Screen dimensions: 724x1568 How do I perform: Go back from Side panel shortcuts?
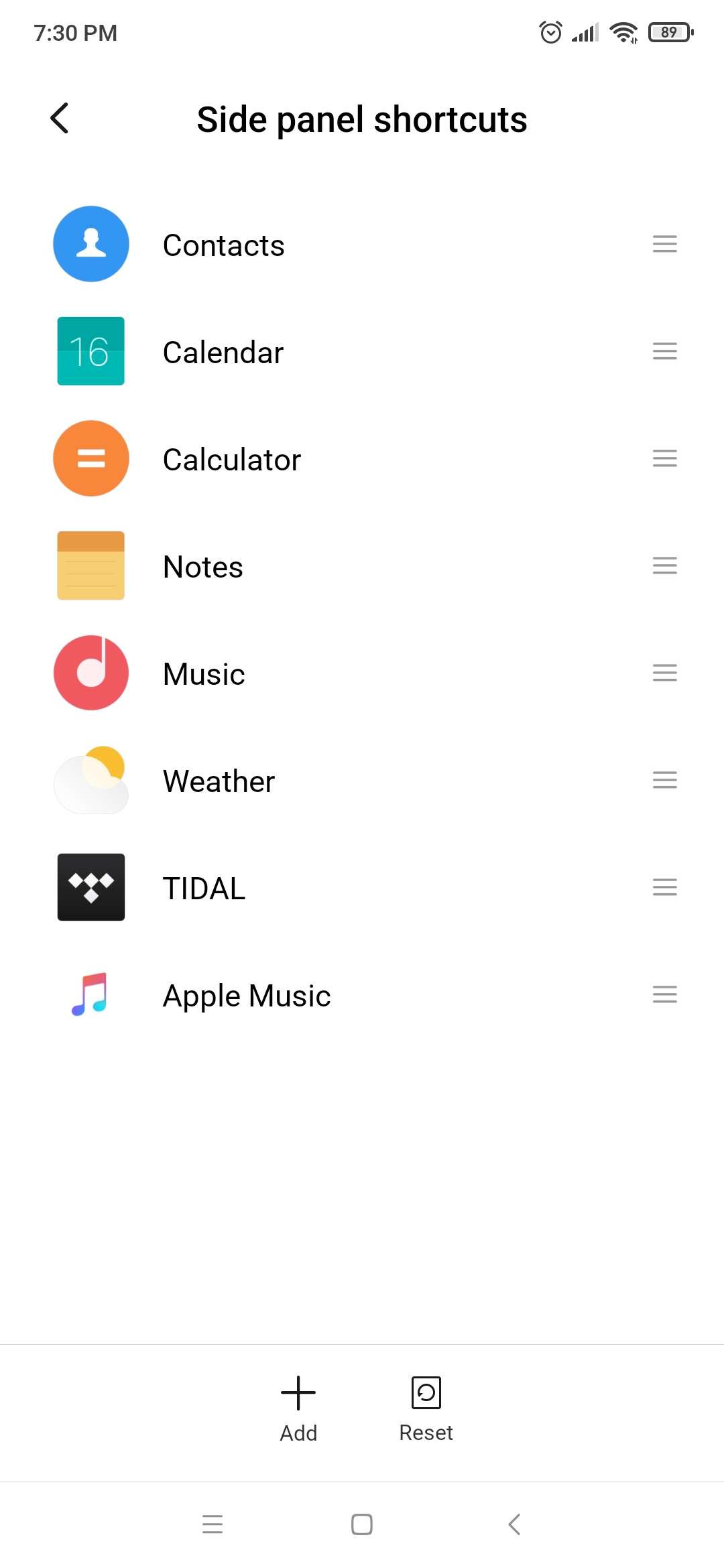click(x=60, y=119)
